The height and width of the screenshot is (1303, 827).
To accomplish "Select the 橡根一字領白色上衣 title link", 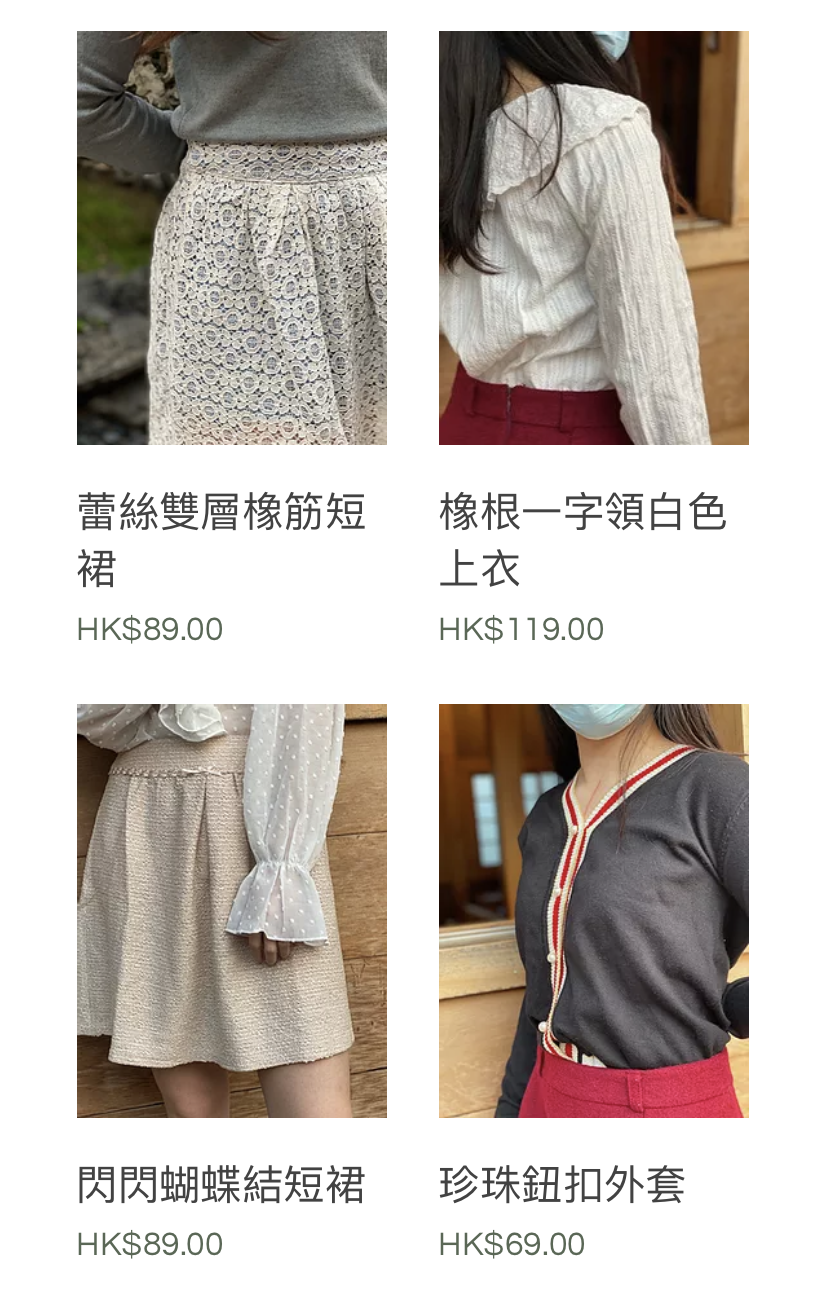I will point(582,540).
